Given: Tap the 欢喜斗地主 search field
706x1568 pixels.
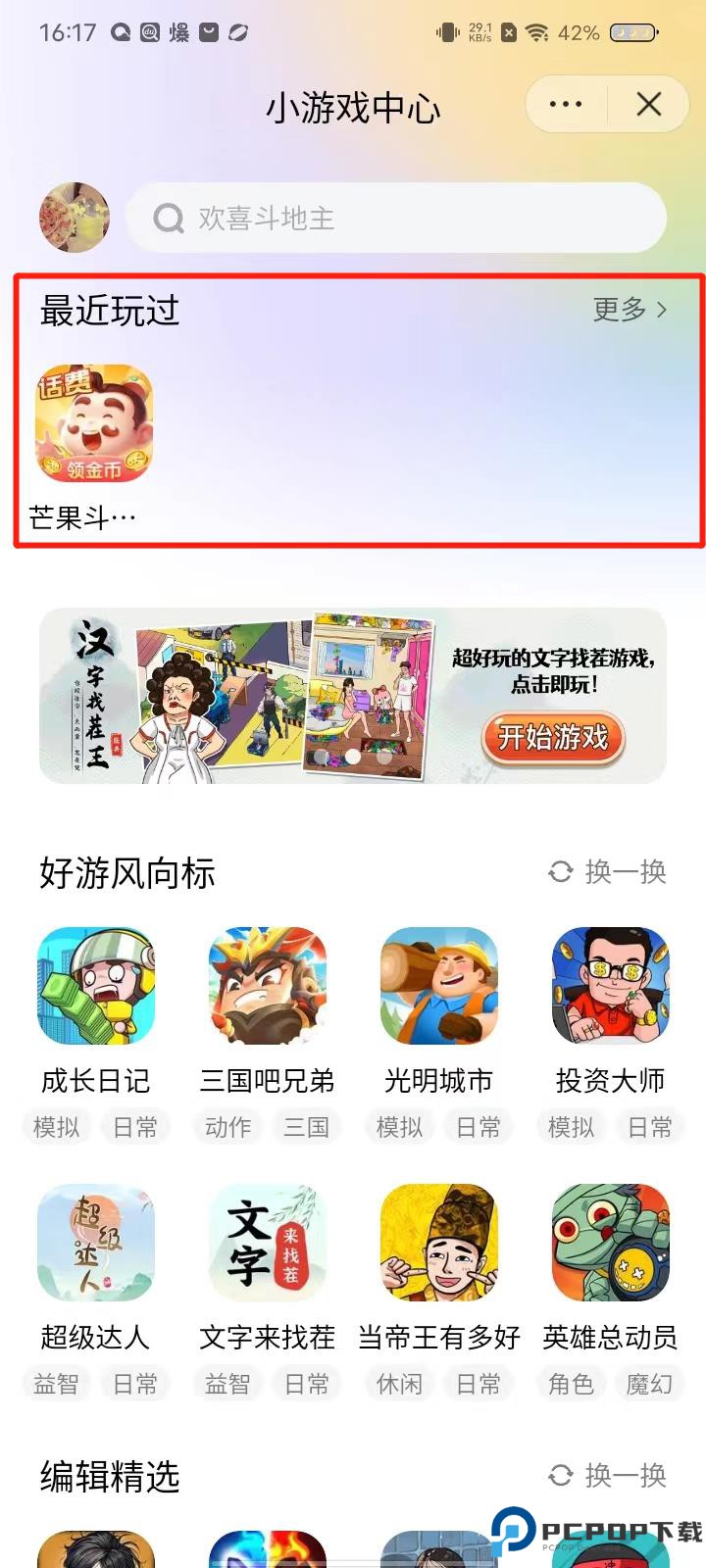Looking at the screenshot, I should point(396,218).
